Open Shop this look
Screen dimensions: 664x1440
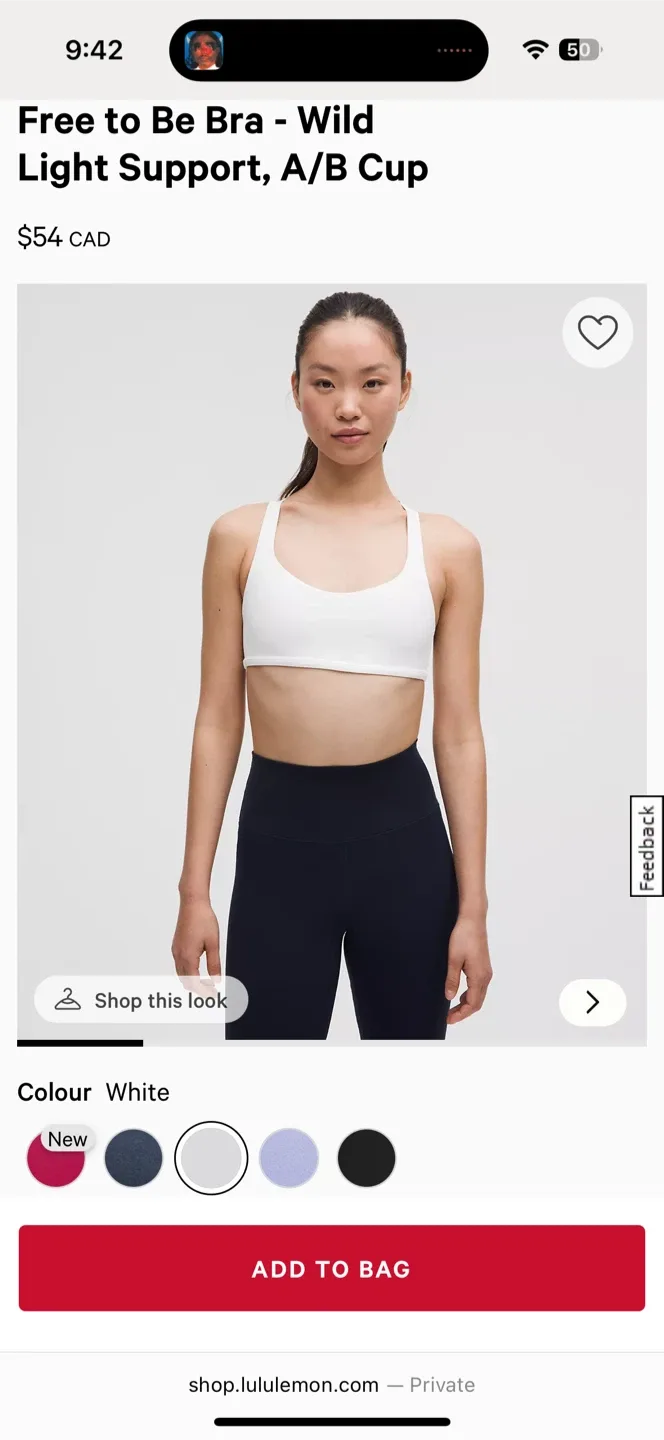(141, 1000)
